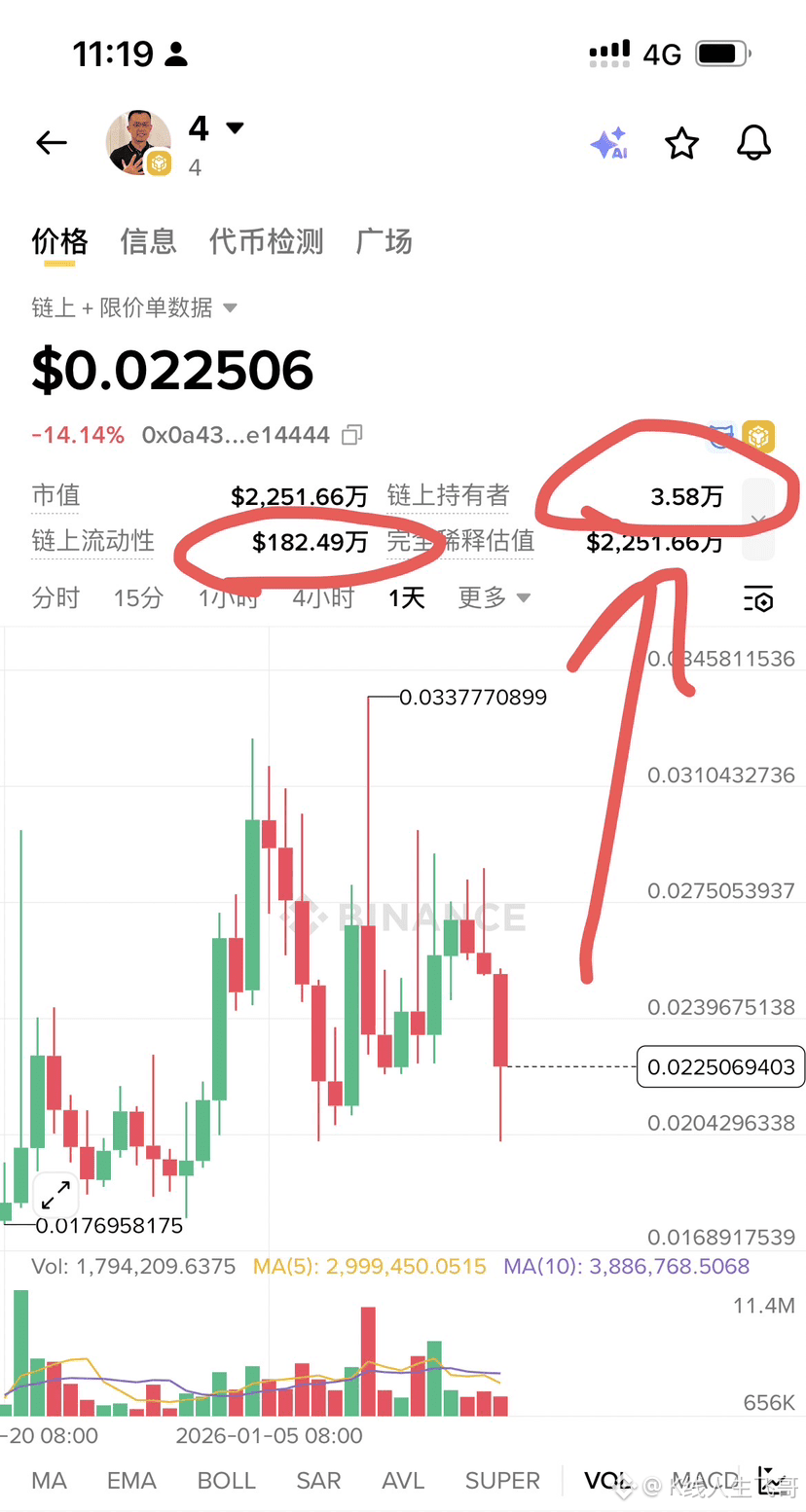Tap the yellow token badge icon
Viewport: 806px width, 1512px height.
pos(758,438)
